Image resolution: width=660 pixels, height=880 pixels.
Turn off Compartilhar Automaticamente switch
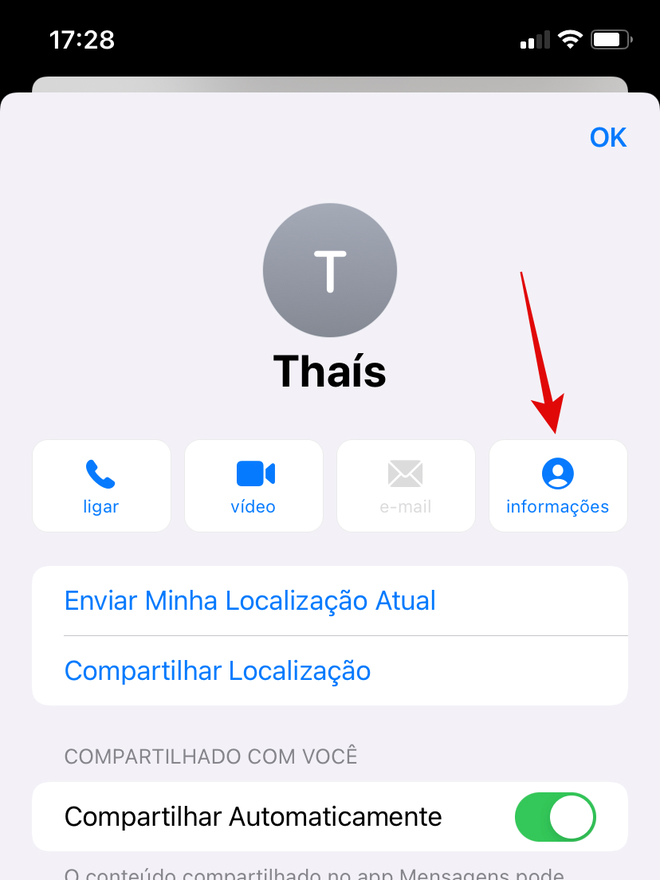point(555,817)
